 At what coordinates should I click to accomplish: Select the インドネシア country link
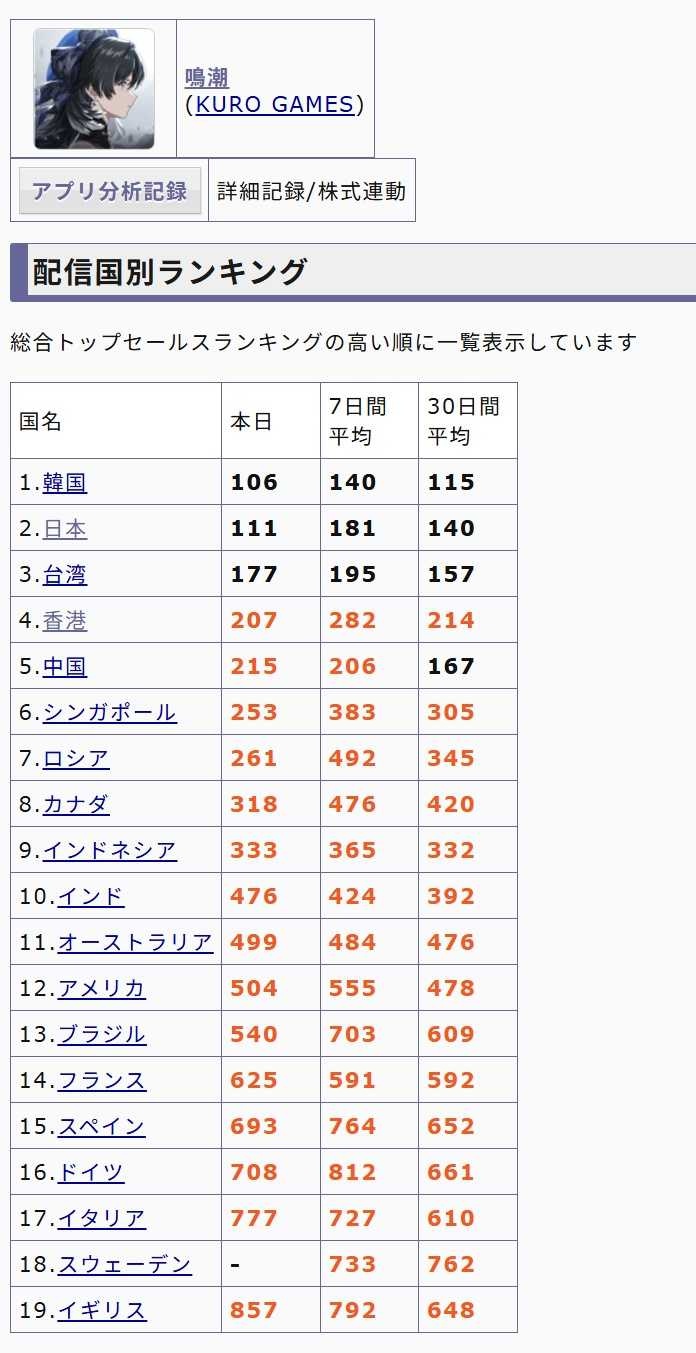(110, 851)
